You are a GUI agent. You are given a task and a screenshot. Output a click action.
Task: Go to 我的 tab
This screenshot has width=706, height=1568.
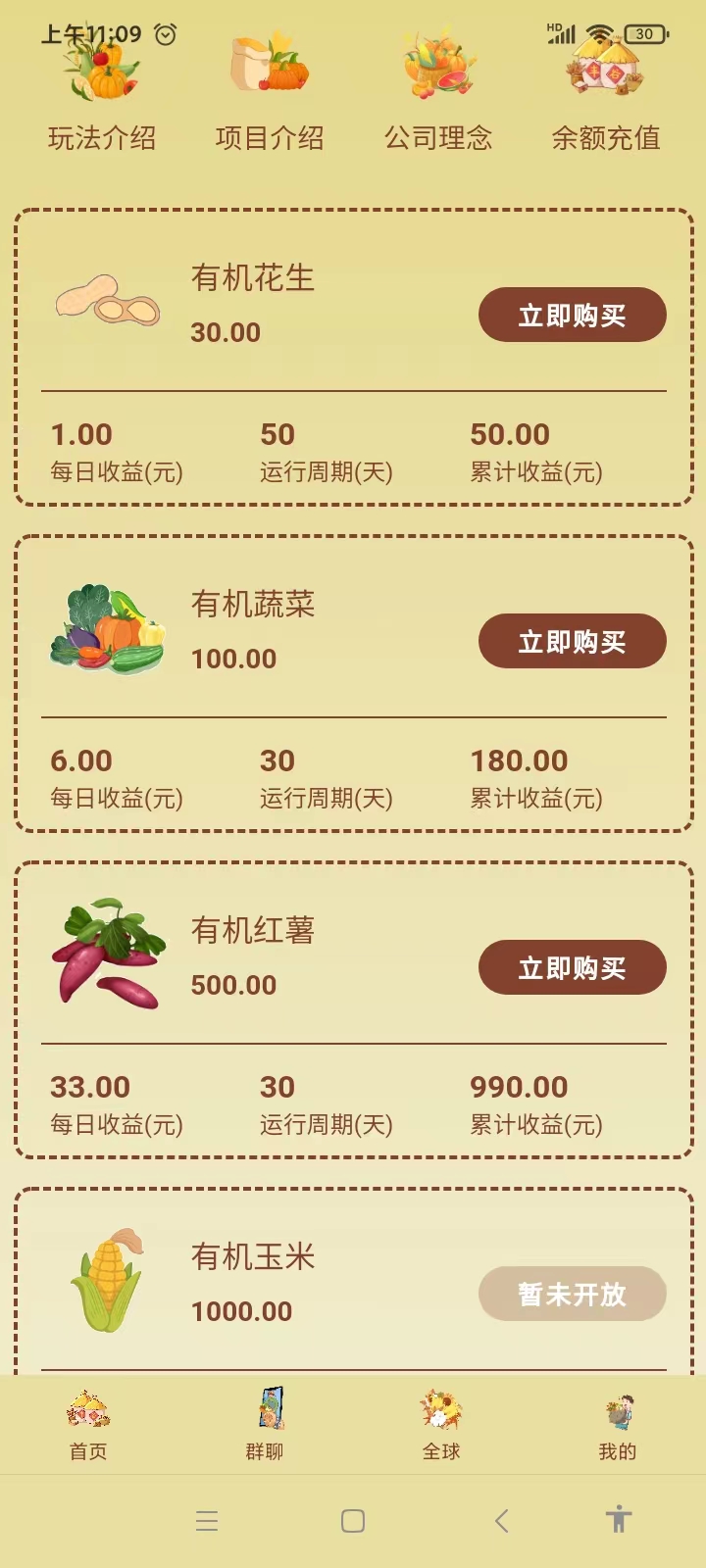click(x=618, y=1426)
